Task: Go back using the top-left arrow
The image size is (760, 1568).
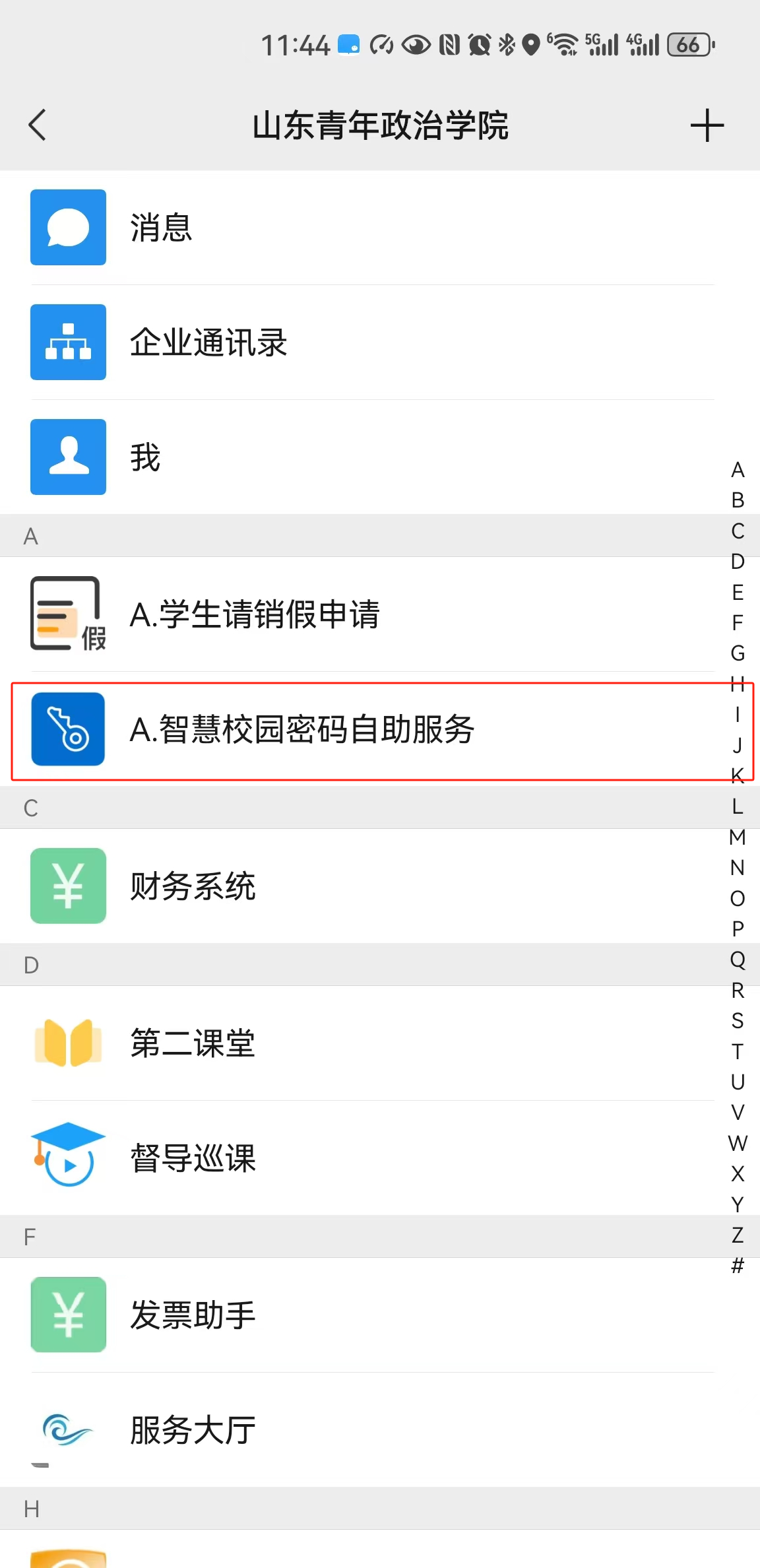Action: [38, 125]
